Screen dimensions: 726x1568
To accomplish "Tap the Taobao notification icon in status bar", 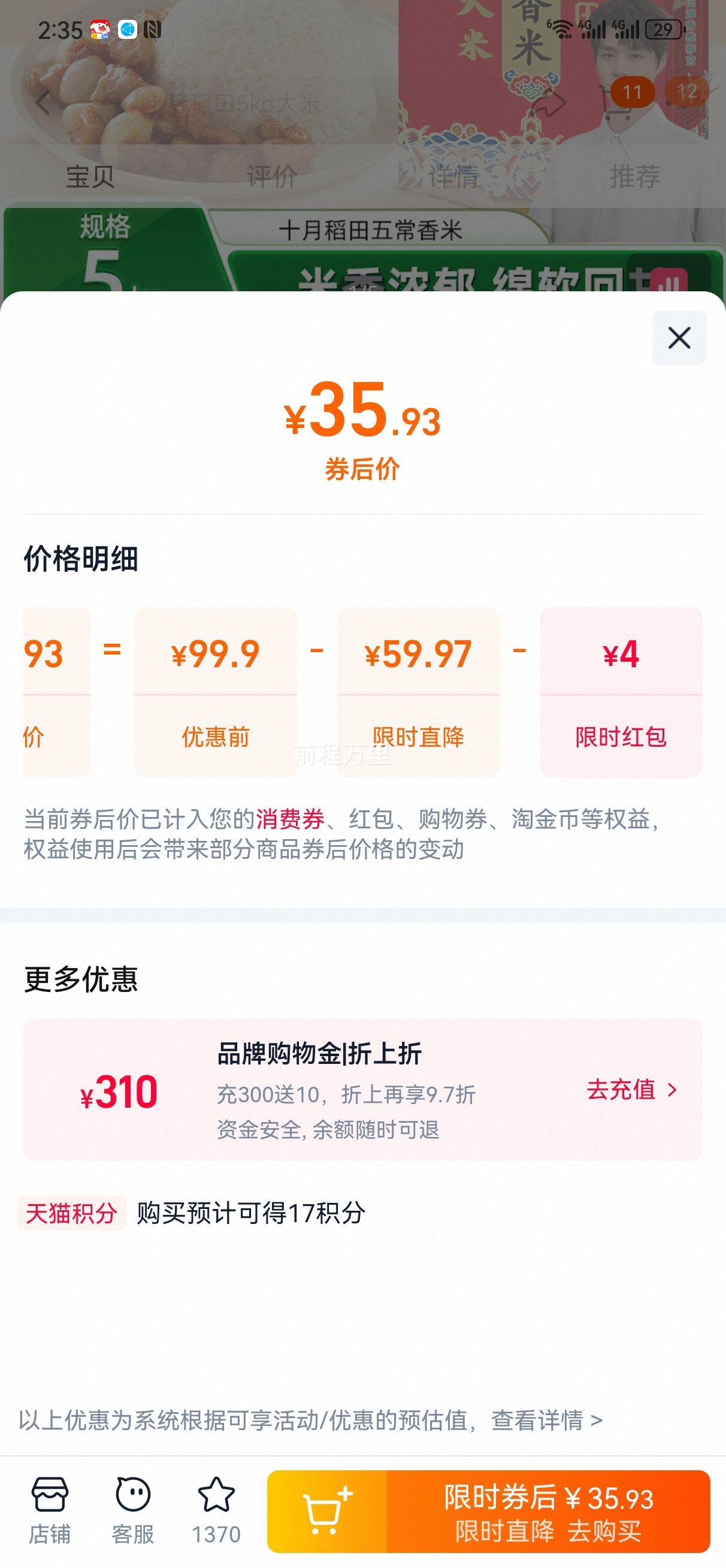I will tap(99, 29).
